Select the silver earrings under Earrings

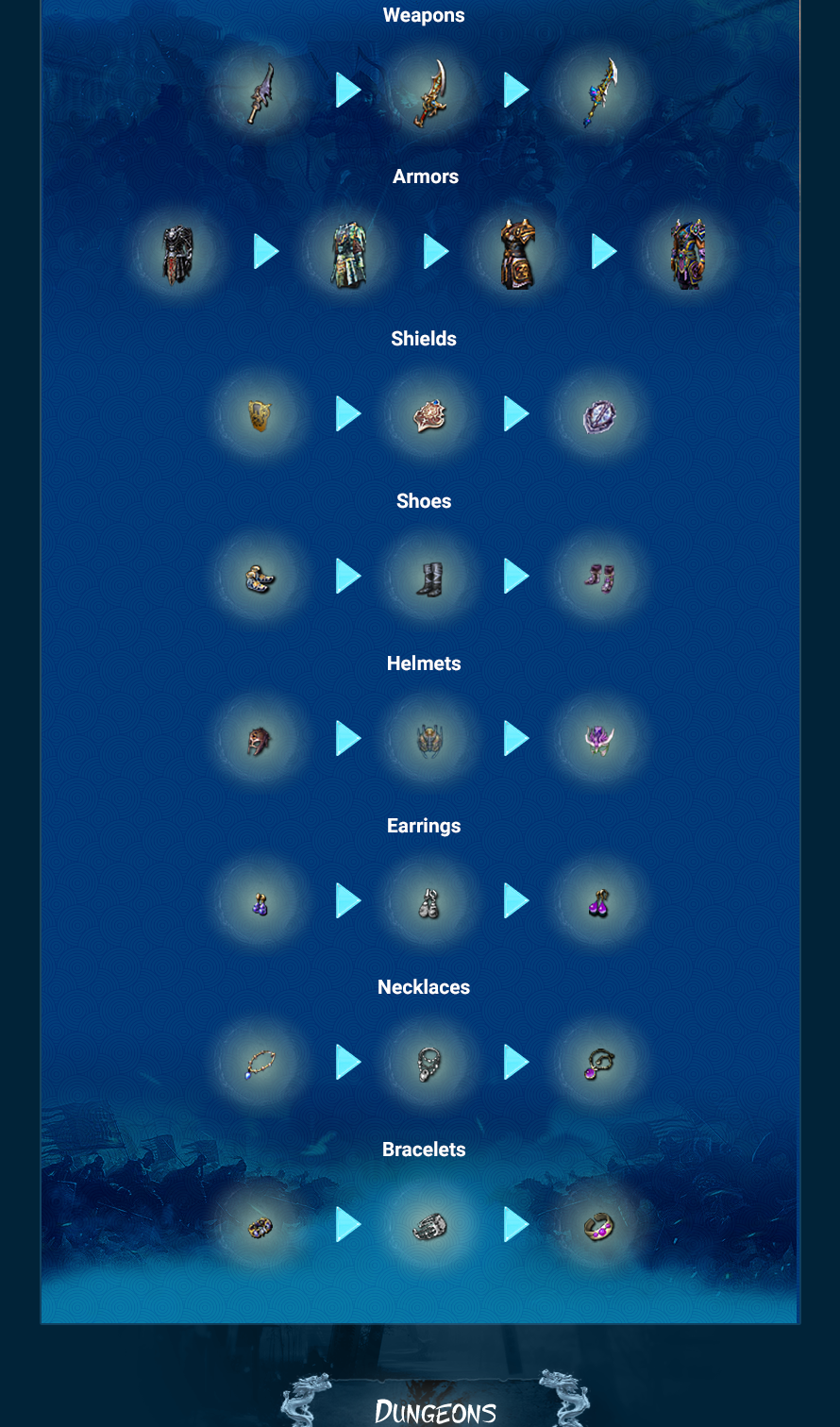tap(429, 902)
